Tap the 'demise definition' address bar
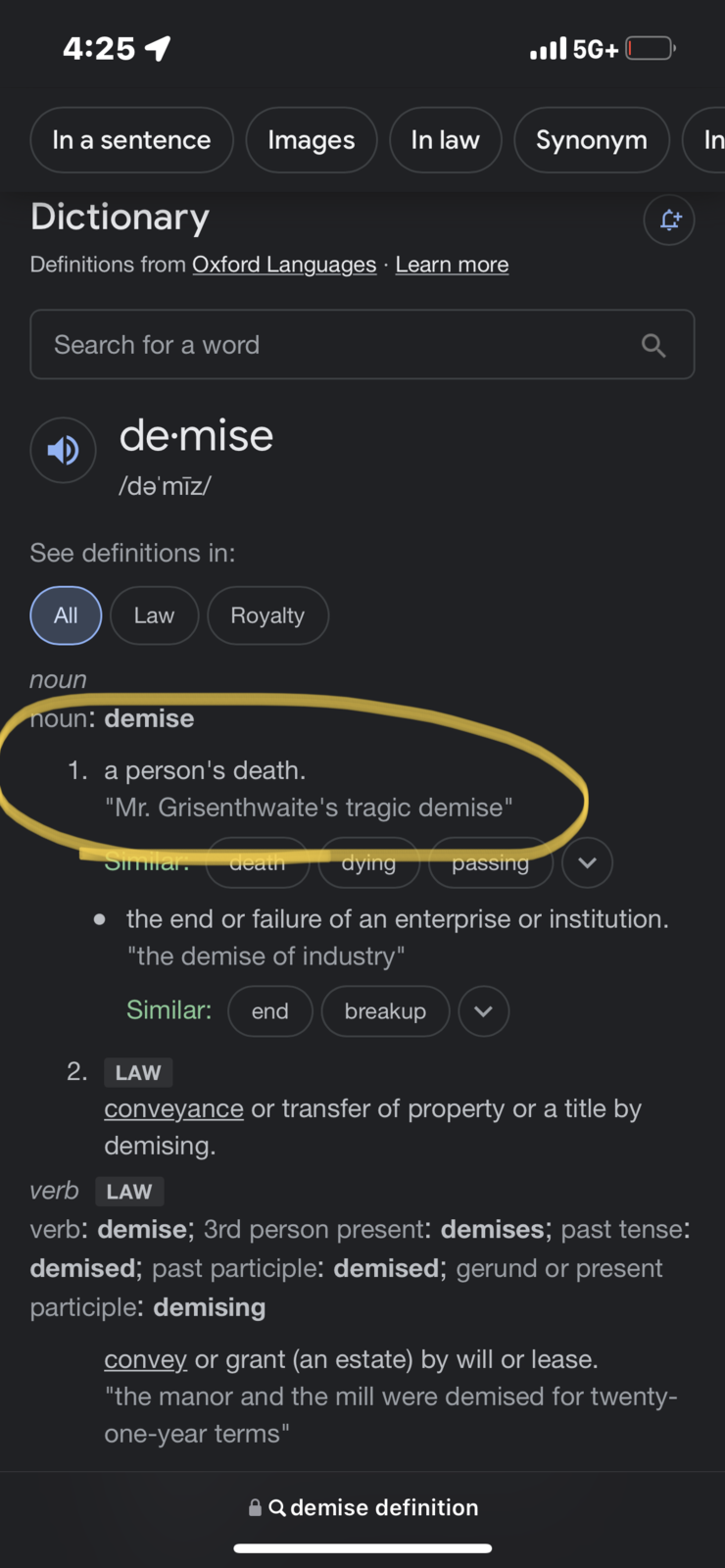The width and height of the screenshot is (725, 1568). click(362, 1507)
